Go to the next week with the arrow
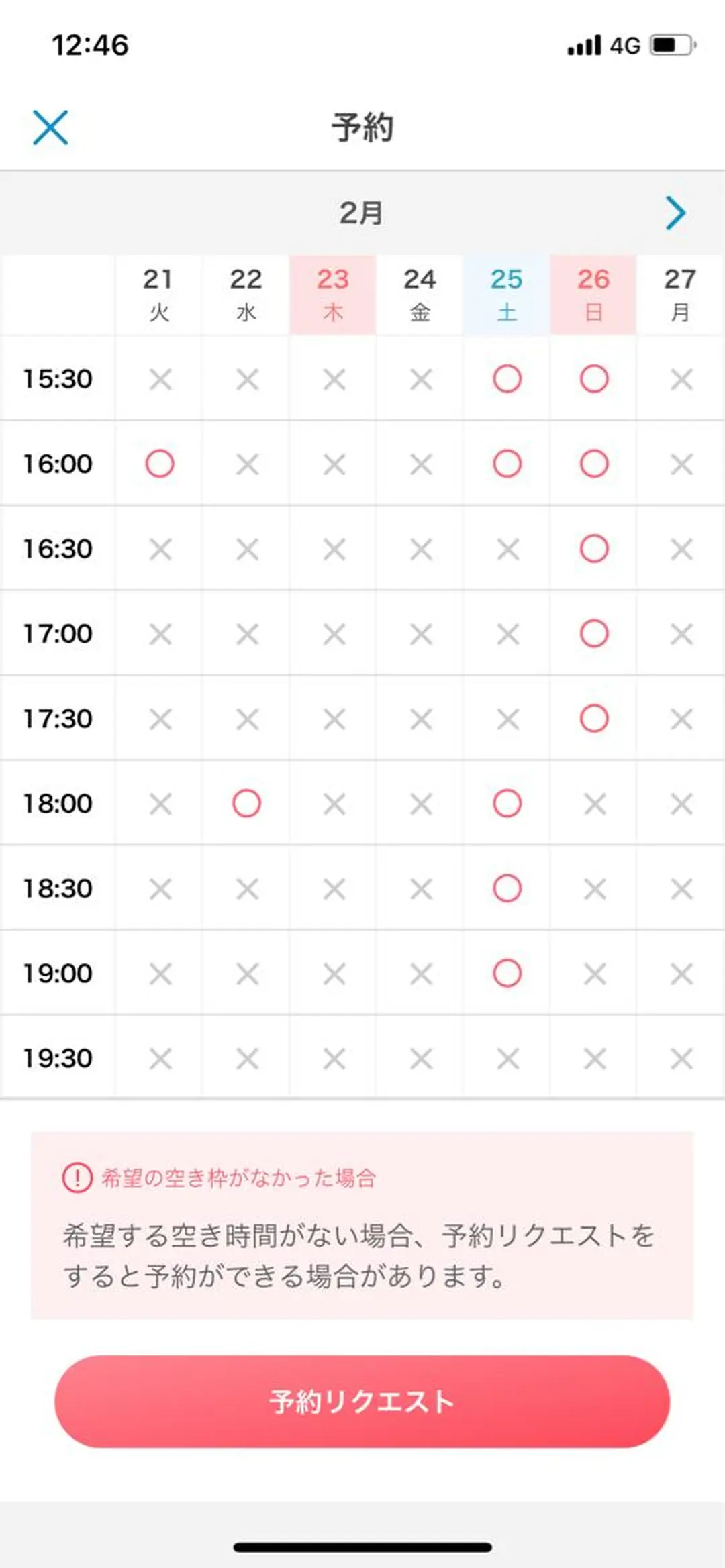The height and width of the screenshot is (1568, 725). [675, 213]
